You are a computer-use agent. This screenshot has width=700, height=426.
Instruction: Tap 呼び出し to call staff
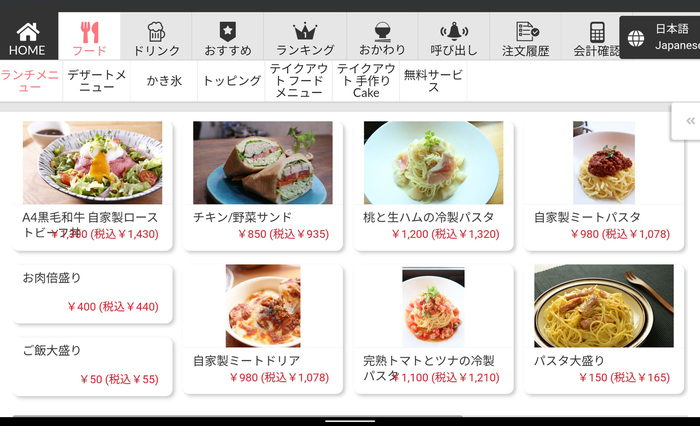coord(454,37)
